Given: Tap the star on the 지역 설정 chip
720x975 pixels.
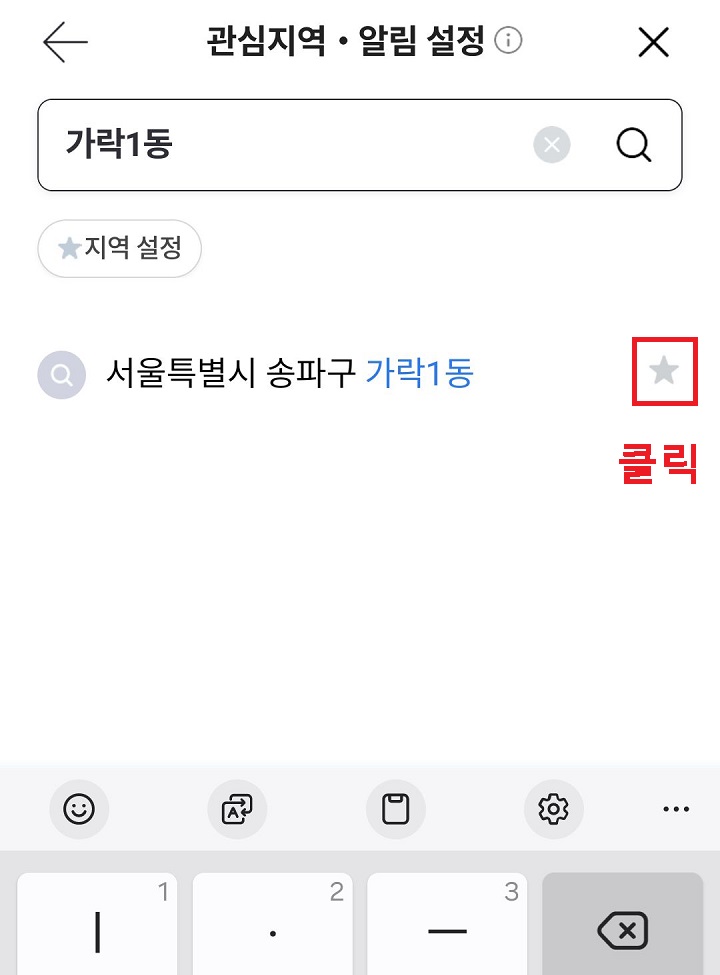Looking at the screenshot, I should point(68,248).
